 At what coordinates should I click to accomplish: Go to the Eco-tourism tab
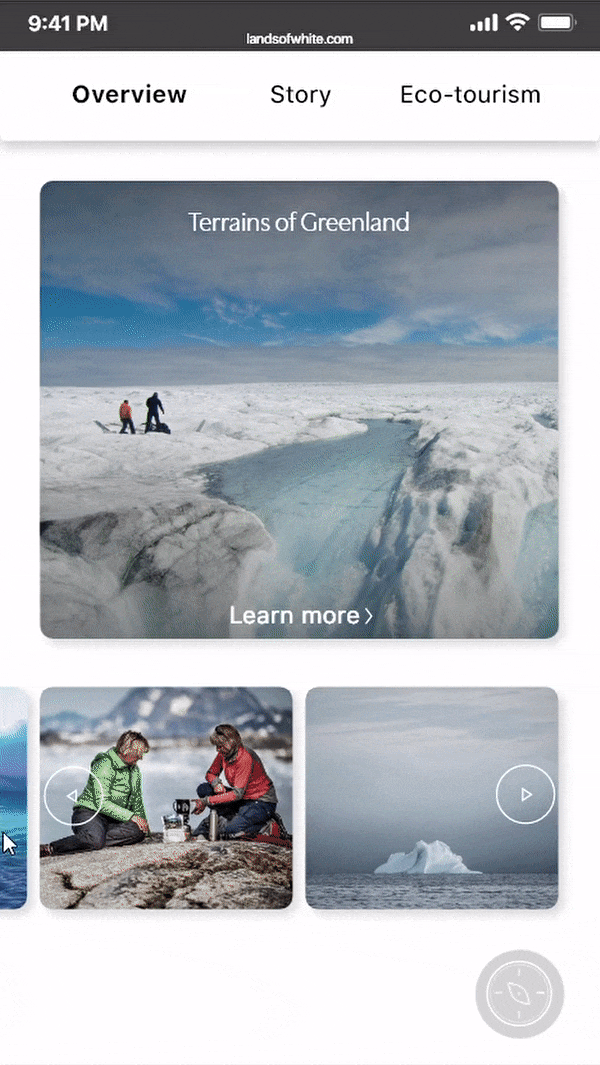click(470, 95)
